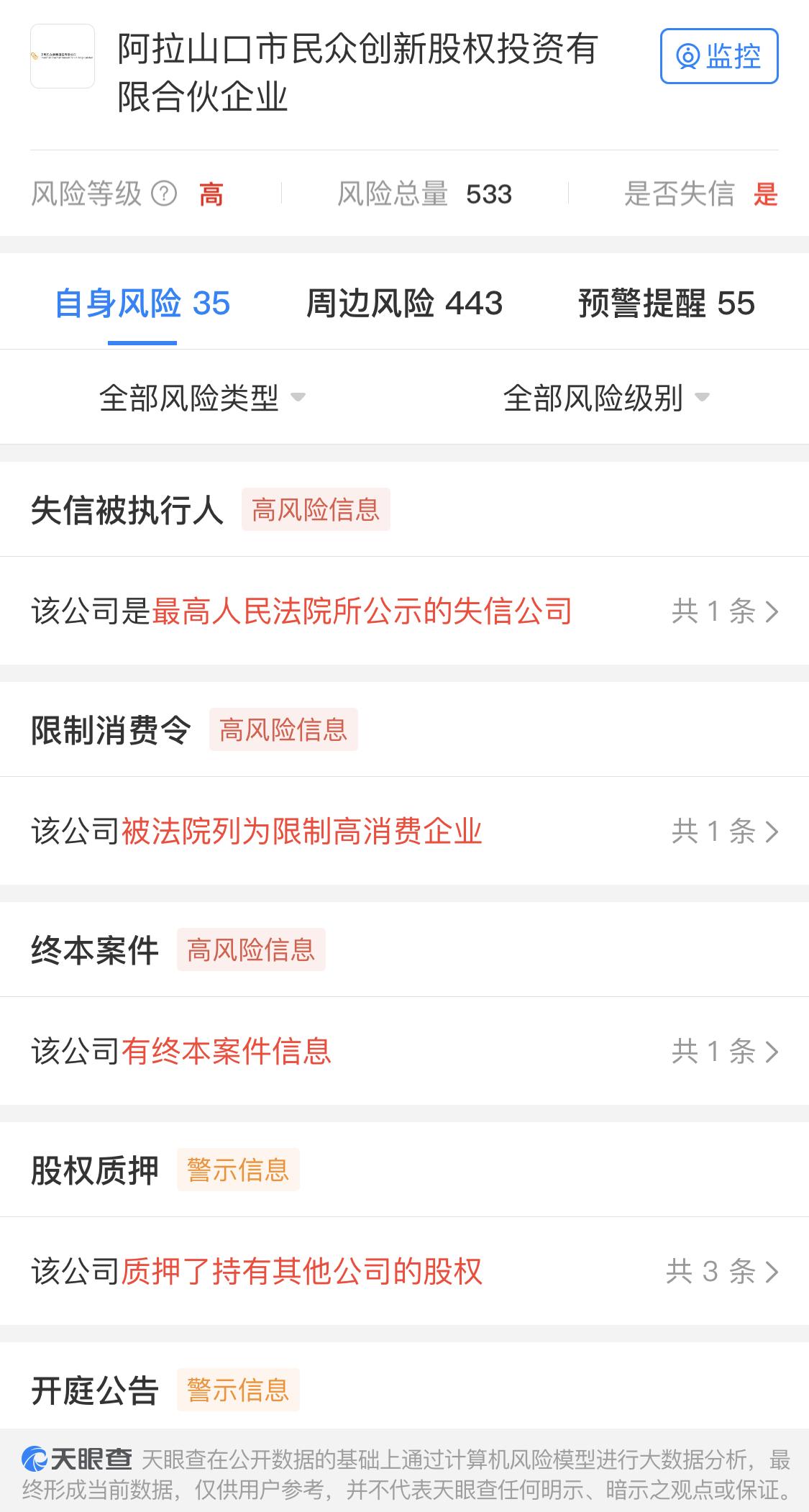Switch to the 预警提醒 55 tab
Screen dimensions: 809x1512
point(666,303)
